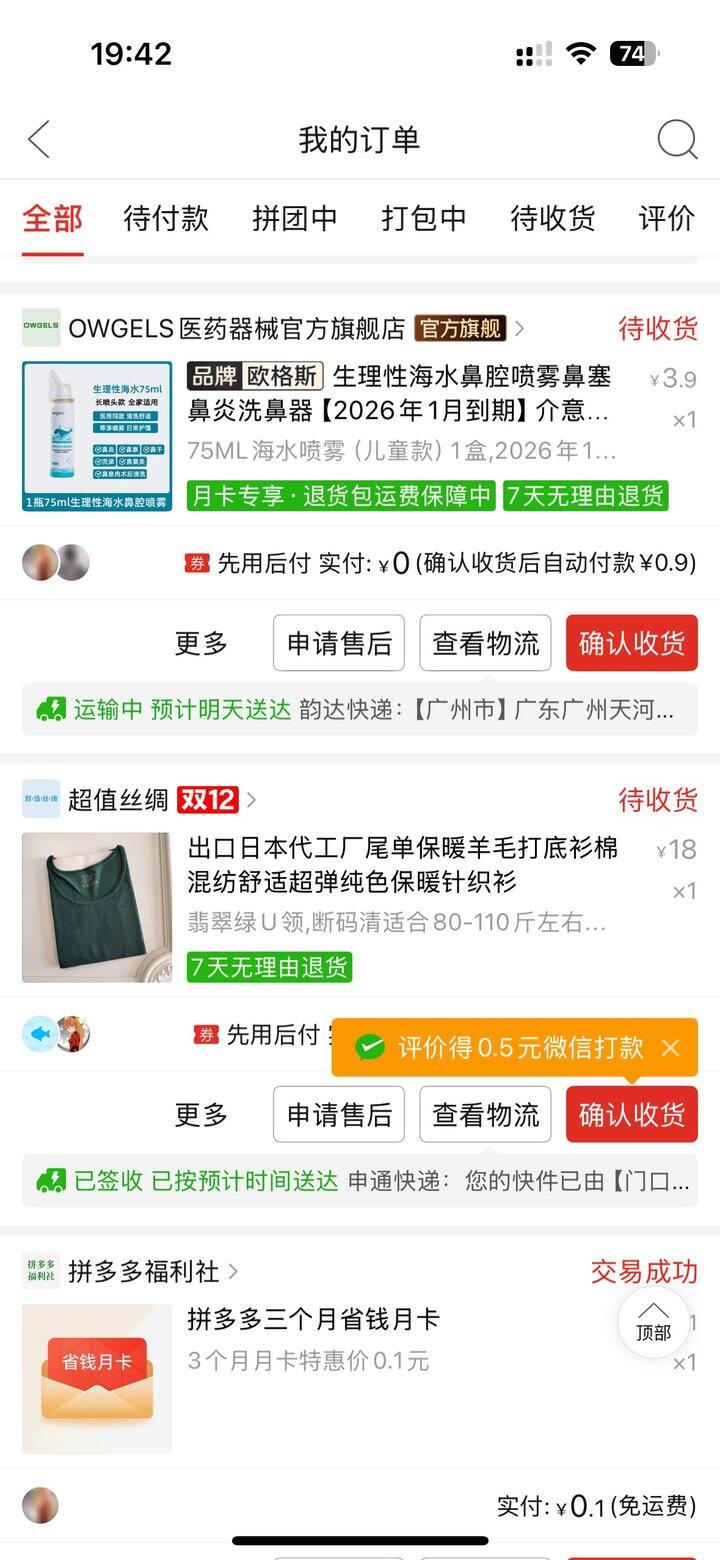Open 韵达快递 shipping status row
The width and height of the screenshot is (720, 1560).
click(360, 710)
